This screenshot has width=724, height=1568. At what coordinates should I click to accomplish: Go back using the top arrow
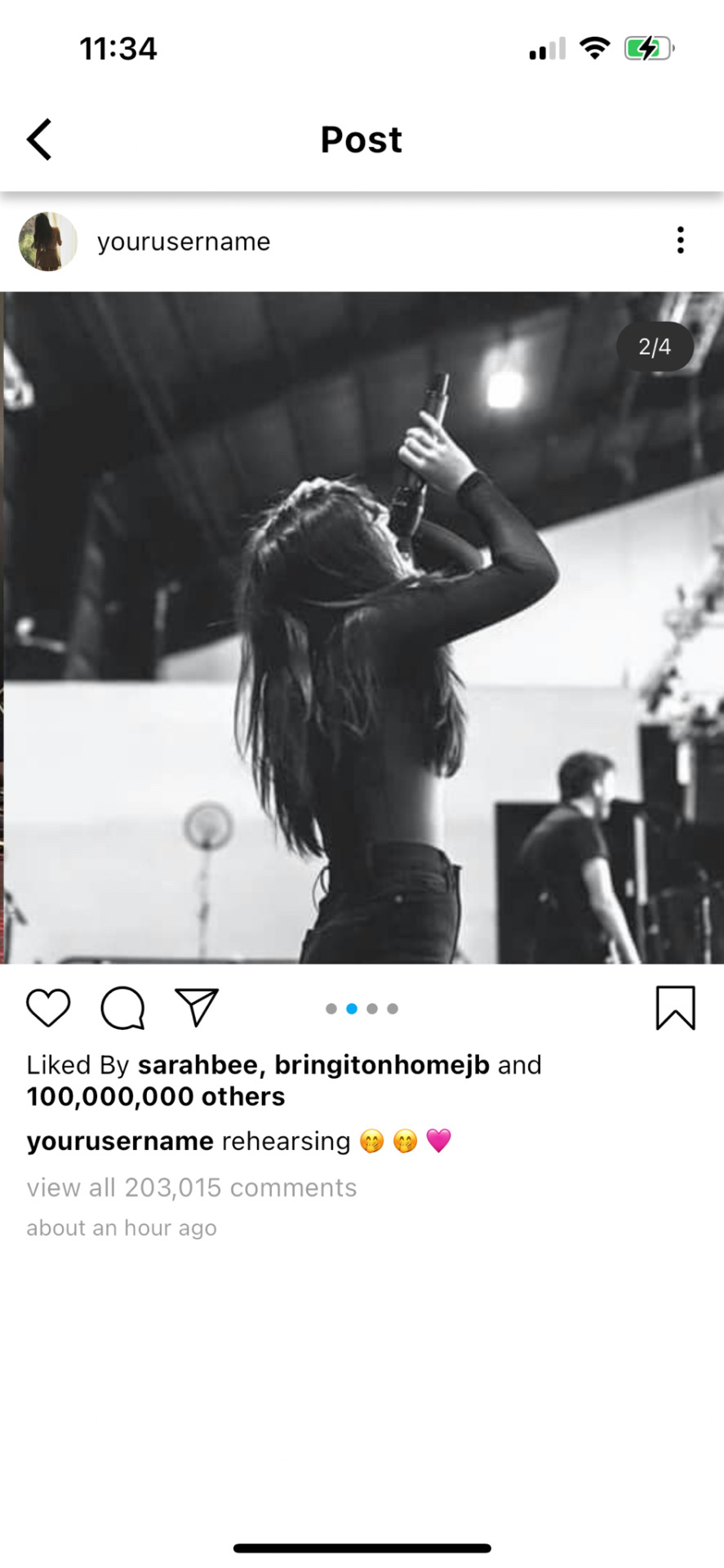pyautogui.click(x=39, y=140)
